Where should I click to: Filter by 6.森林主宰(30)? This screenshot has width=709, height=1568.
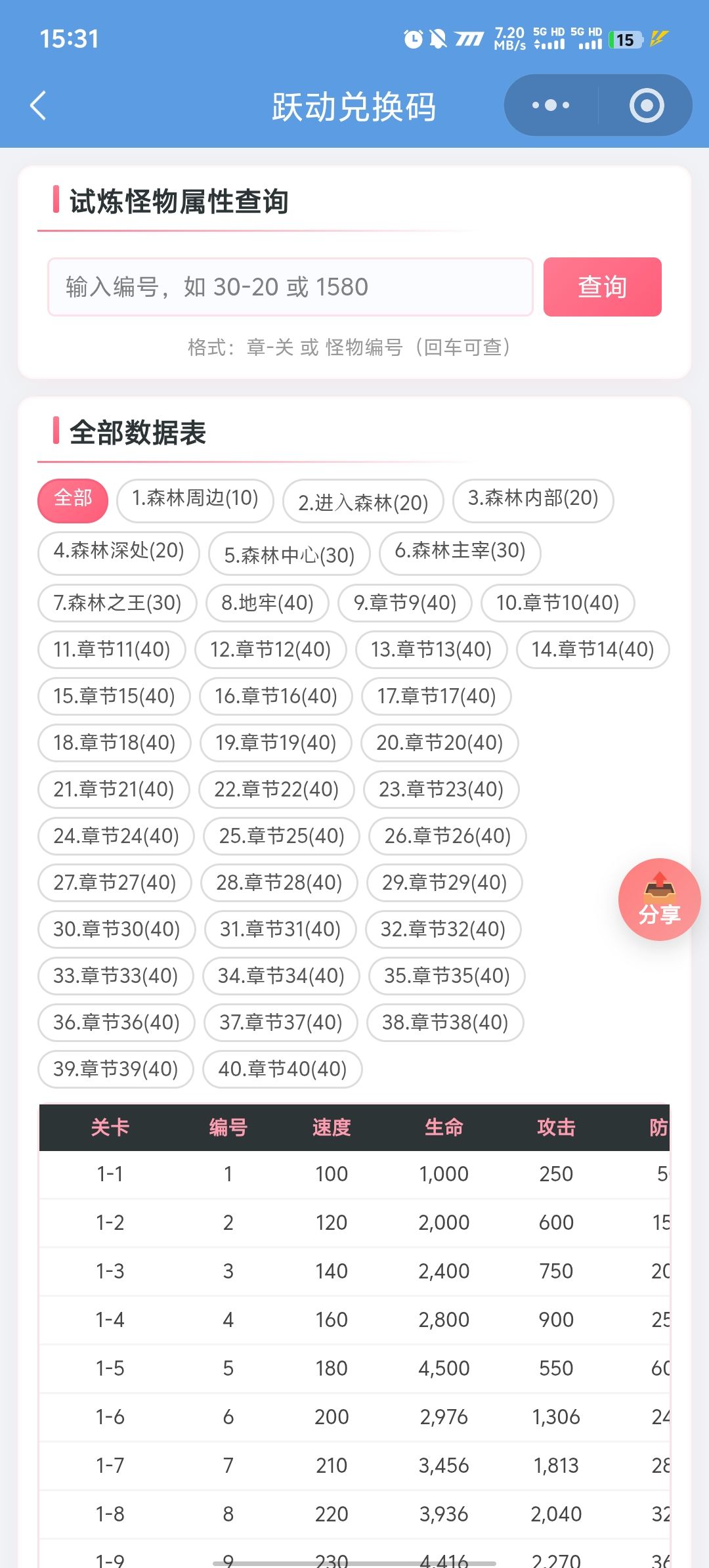[x=460, y=552]
